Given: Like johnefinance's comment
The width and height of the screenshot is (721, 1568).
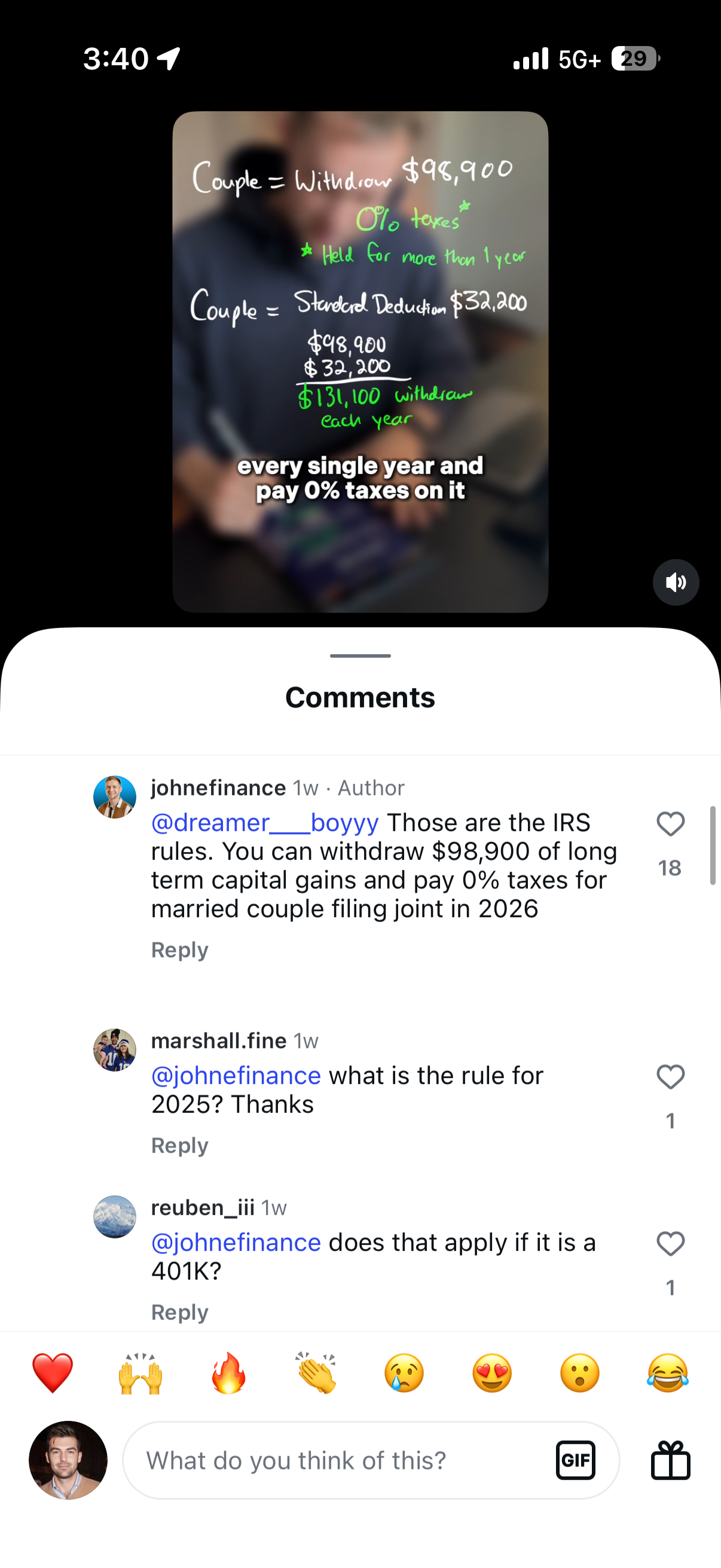Looking at the screenshot, I should click(x=671, y=824).
